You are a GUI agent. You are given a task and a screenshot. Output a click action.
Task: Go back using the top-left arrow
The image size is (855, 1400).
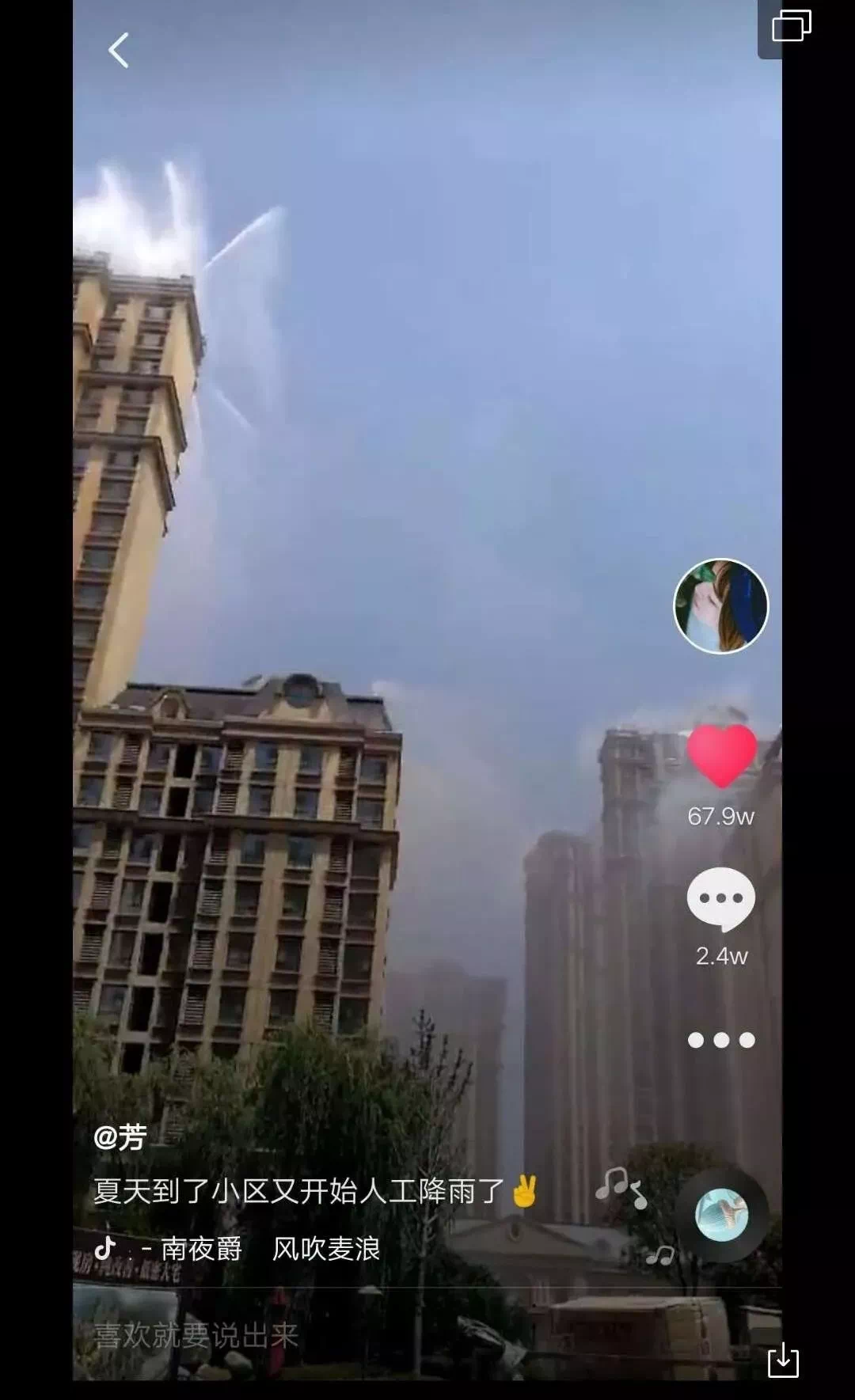119,51
